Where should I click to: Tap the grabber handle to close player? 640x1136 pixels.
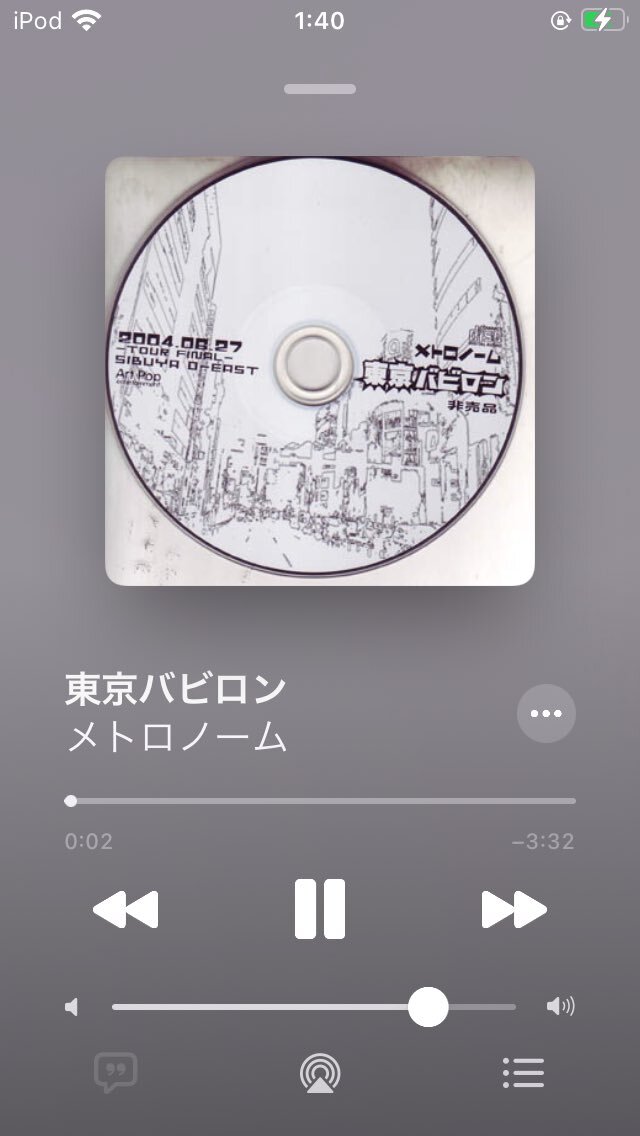point(320,89)
